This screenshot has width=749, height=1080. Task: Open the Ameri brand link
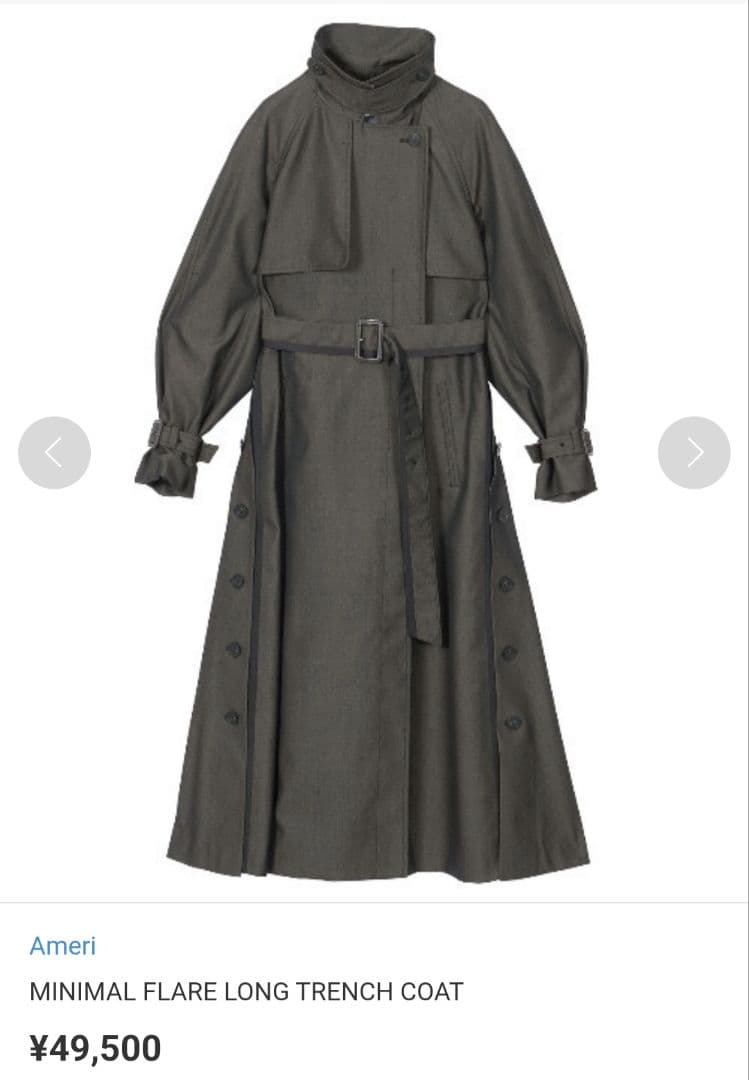click(63, 945)
